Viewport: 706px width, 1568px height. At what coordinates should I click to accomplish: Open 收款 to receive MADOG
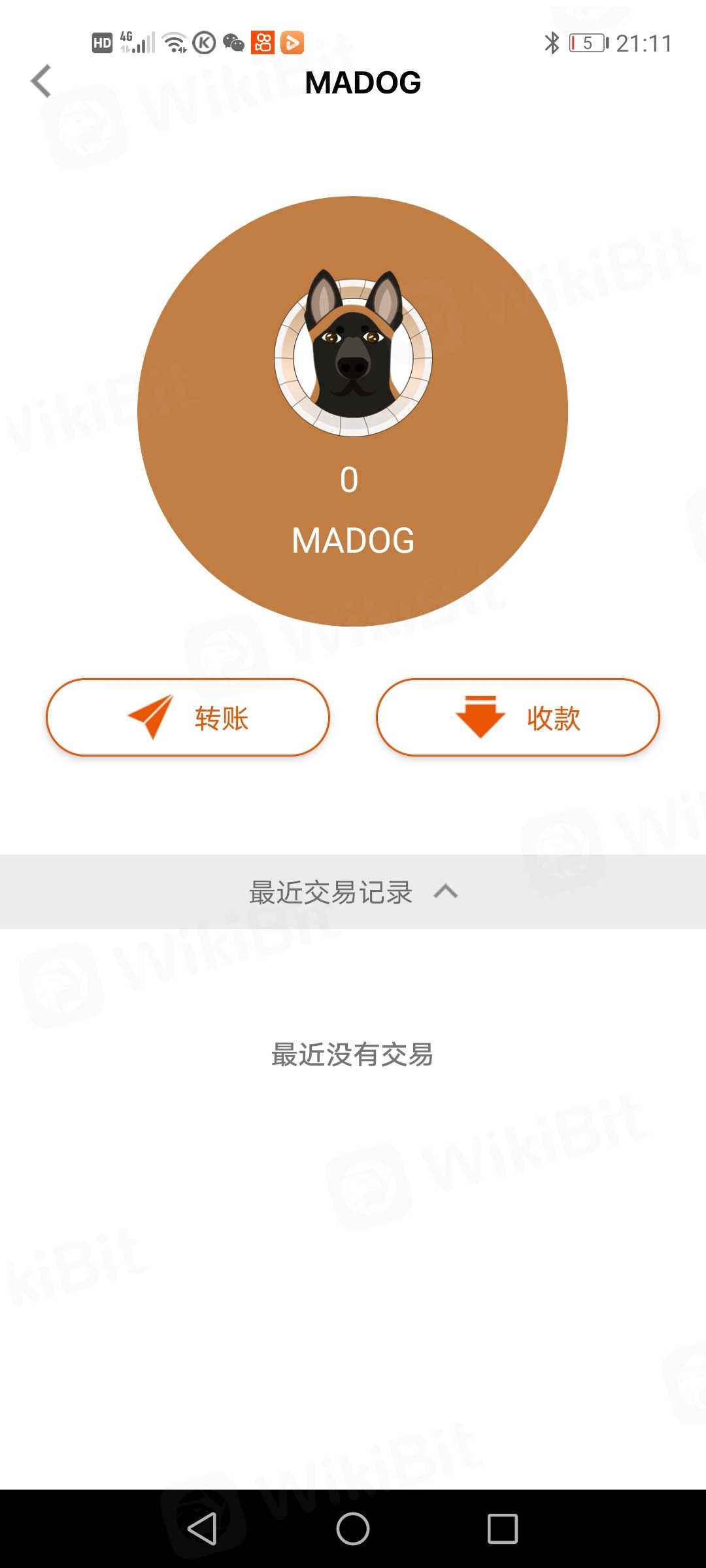[518, 717]
